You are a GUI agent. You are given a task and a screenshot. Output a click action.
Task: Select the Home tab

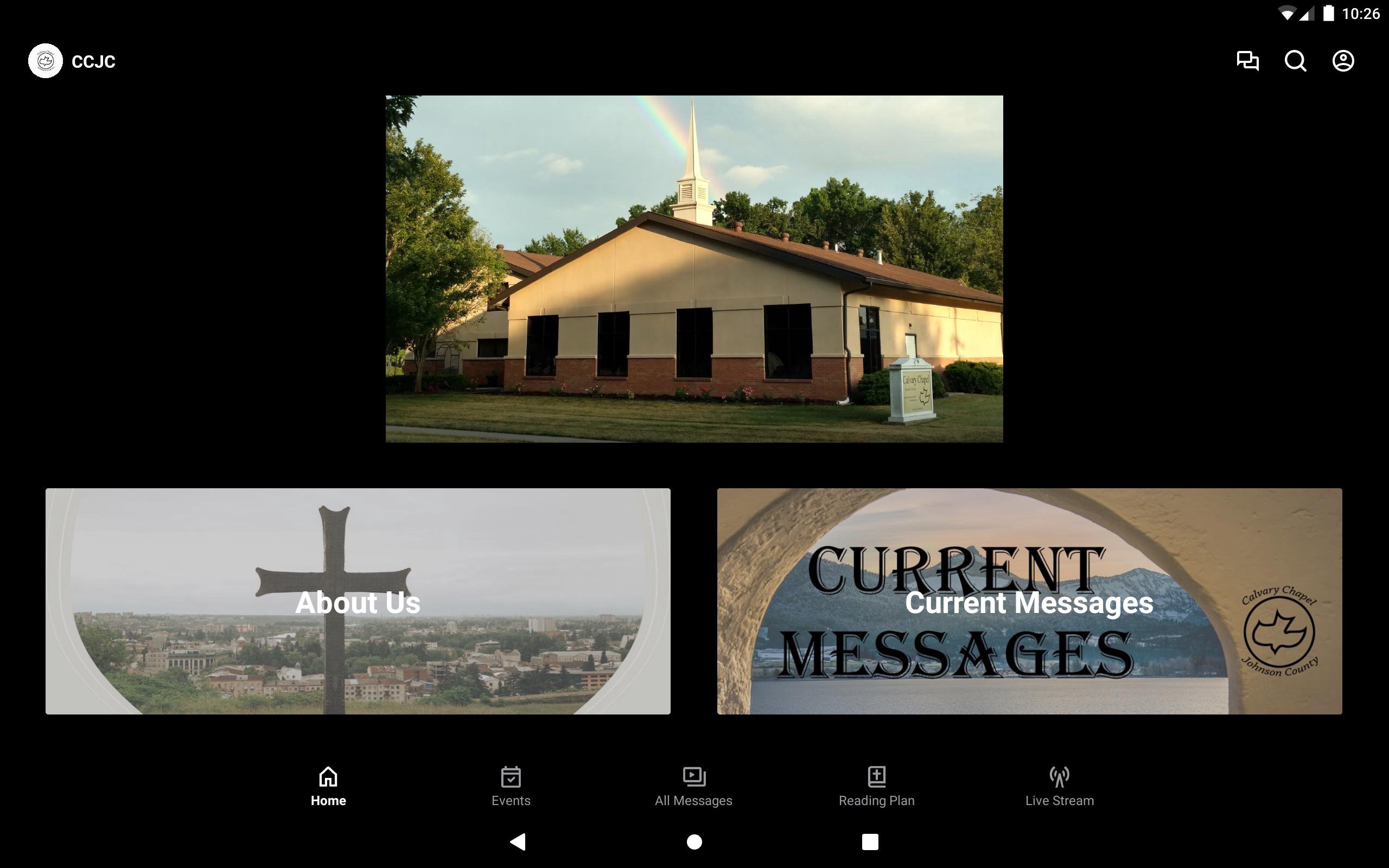[328, 787]
